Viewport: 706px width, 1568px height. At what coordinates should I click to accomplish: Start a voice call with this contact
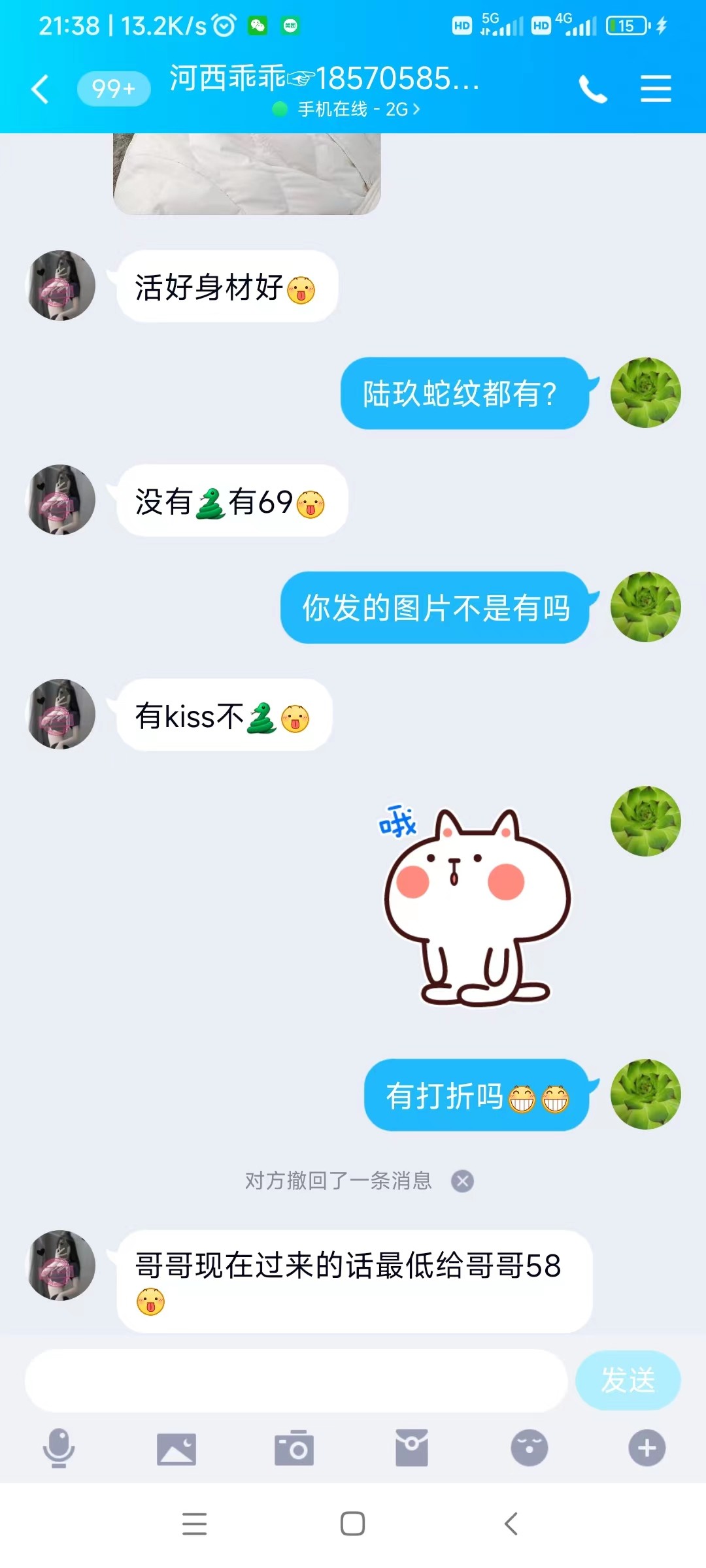592,89
